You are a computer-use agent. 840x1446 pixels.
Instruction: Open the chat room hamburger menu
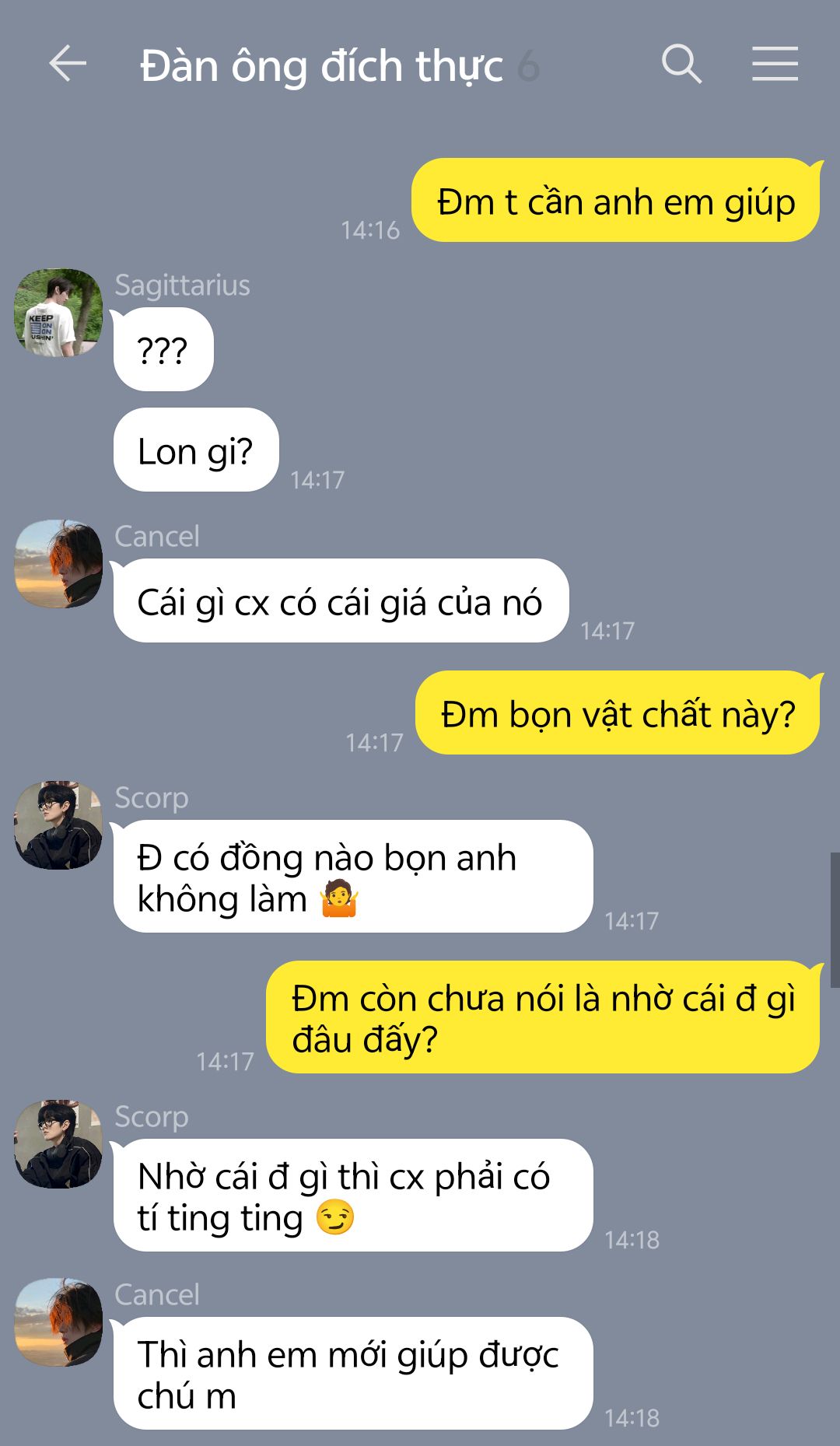pyautogui.click(x=775, y=64)
